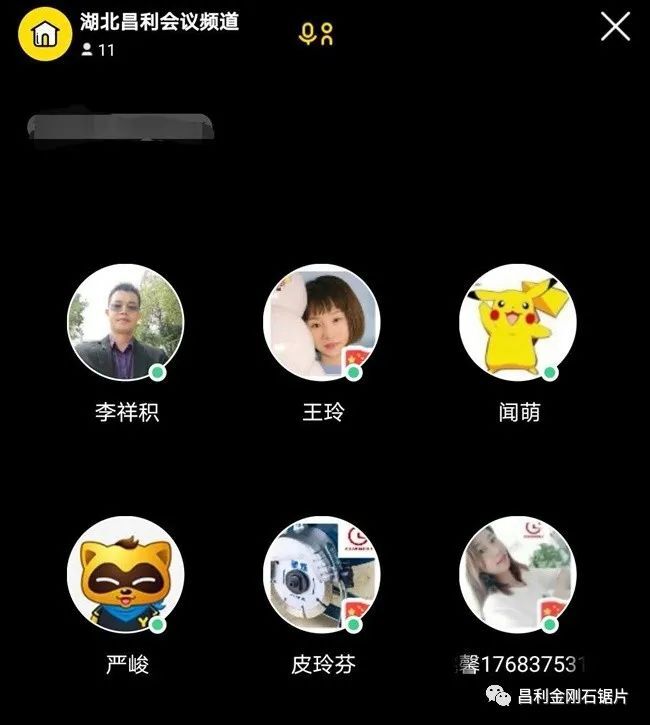The height and width of the screenshot is (725, 650).
Task: View 闻萌's Pikachu avatar profile
Action: 517,323
